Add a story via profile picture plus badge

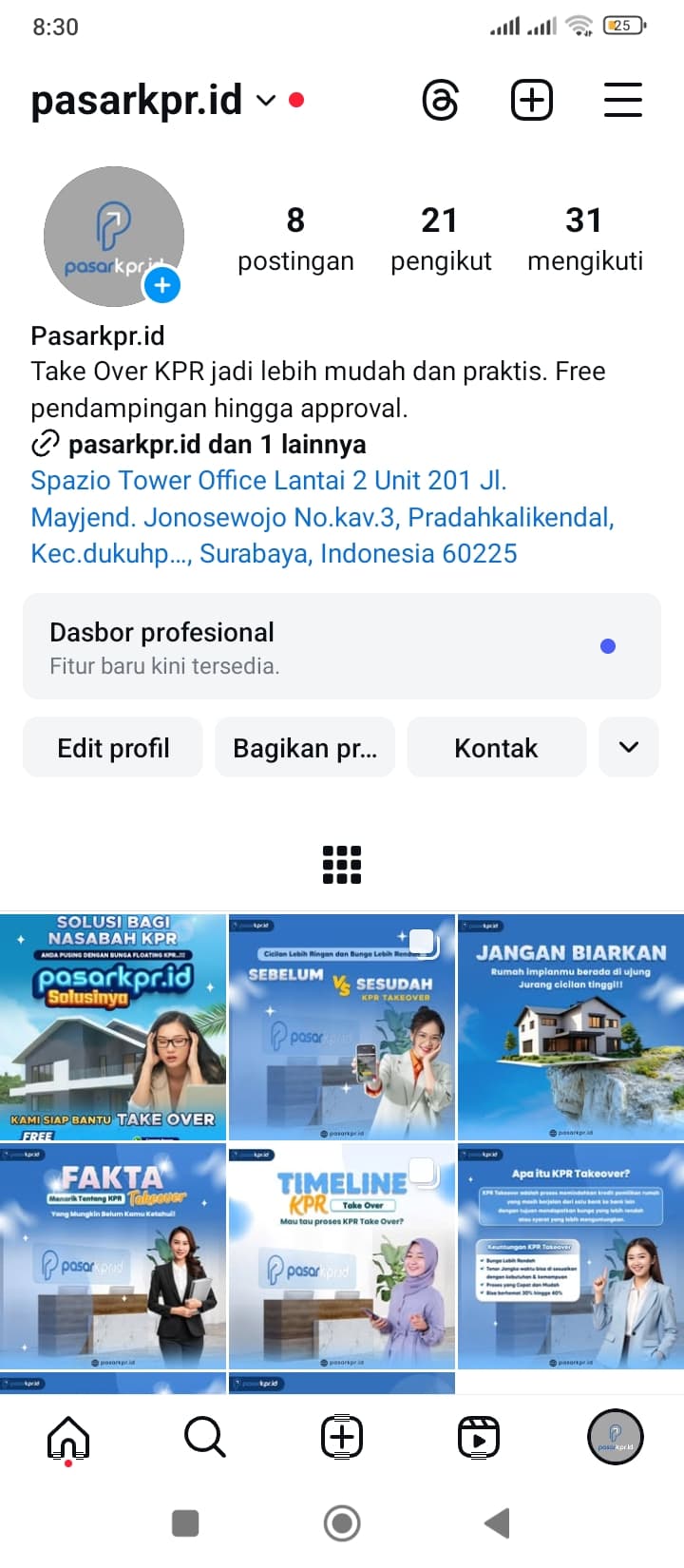click(x=162, y=284)
